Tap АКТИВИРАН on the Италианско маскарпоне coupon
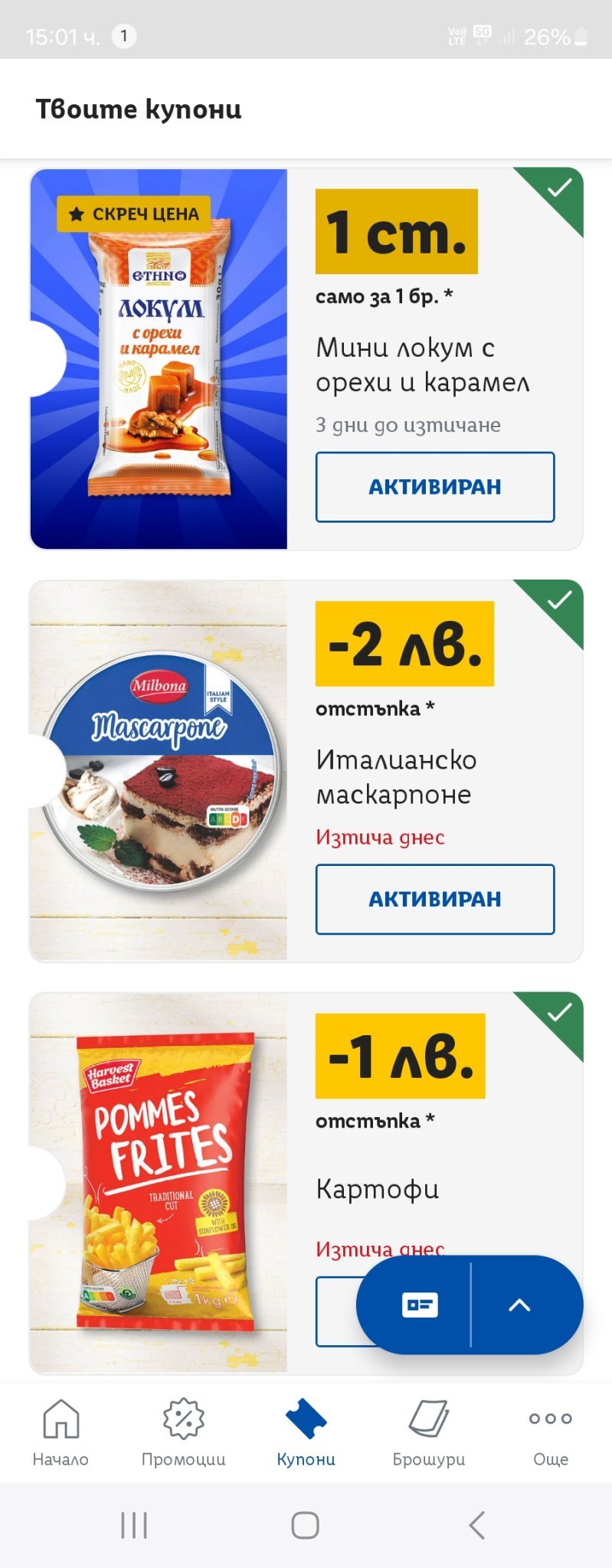This screenshot has height=1568, width=612. tap(434, 899)
